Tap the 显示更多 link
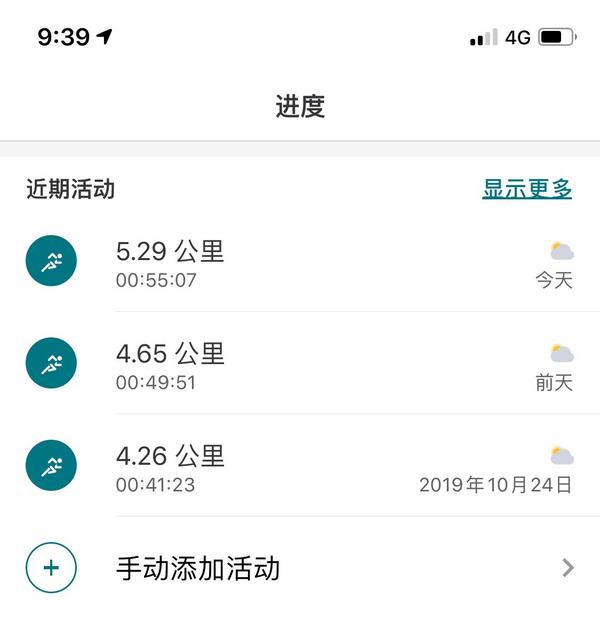This screenshot has width=600, height=630. [x=527, y=189]
